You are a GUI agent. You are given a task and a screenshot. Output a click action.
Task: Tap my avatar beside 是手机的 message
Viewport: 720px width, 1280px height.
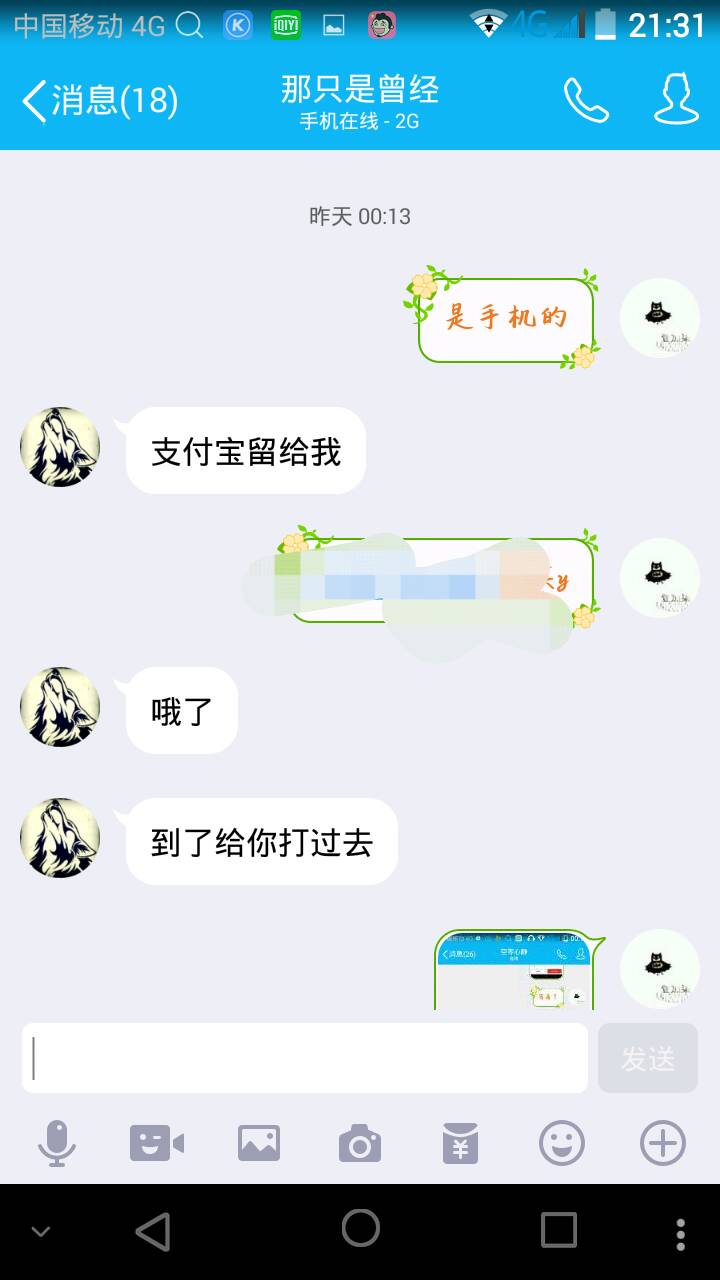point(659,318)
